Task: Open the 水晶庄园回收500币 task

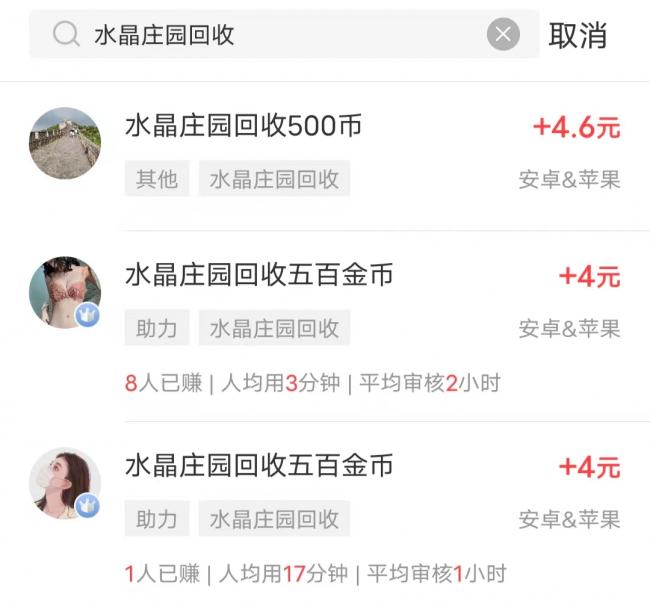Action: point(243,127)
